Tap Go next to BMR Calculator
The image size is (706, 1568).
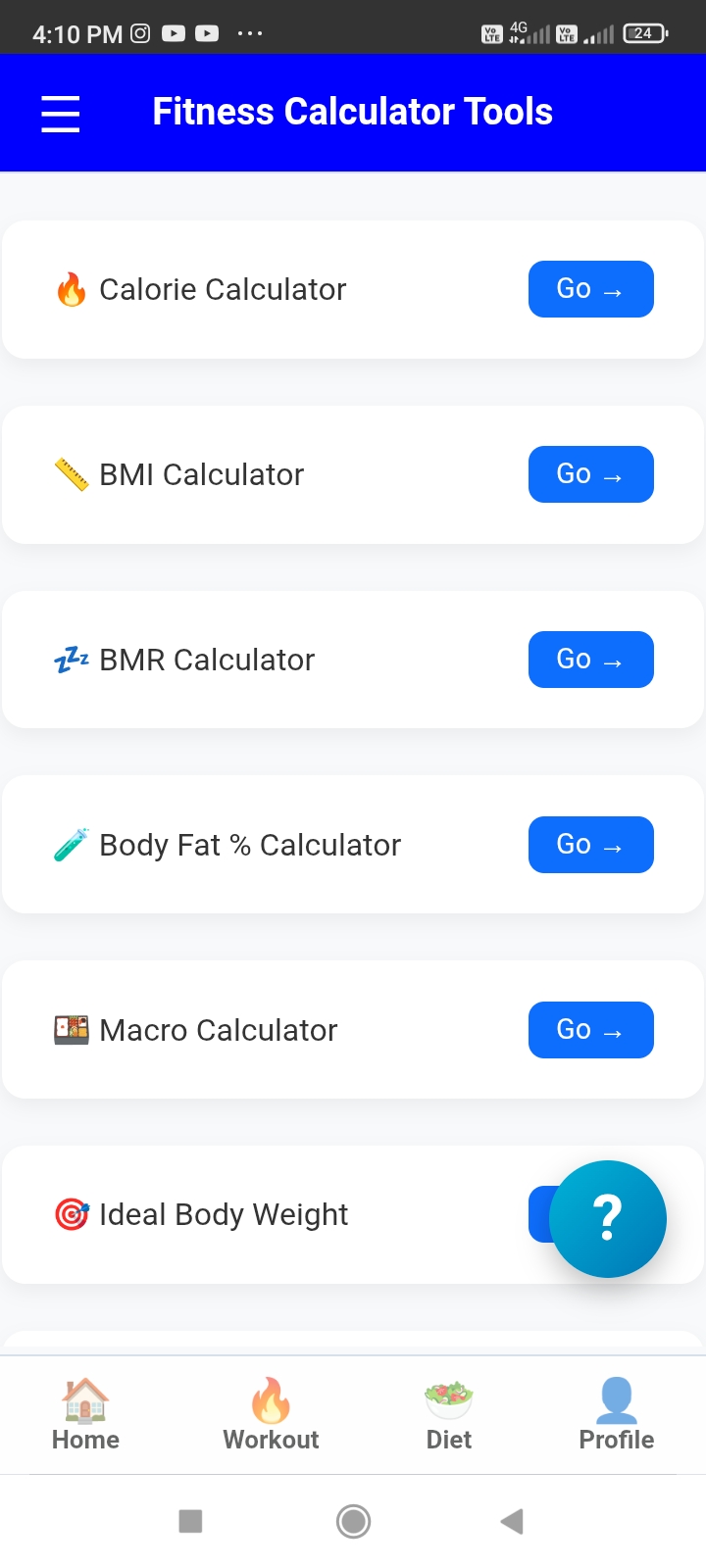click(590, 659)
